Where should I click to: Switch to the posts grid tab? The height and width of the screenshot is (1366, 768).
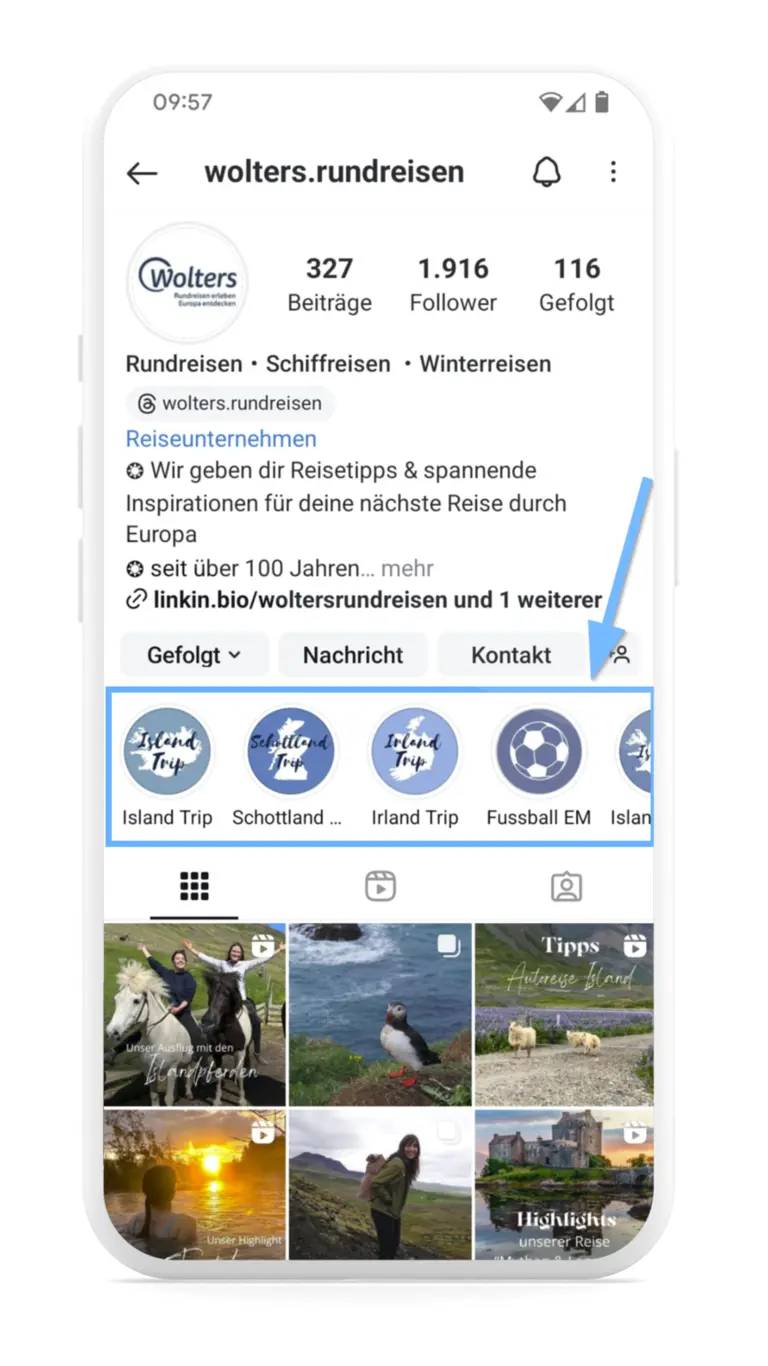[x=194, y=886]
